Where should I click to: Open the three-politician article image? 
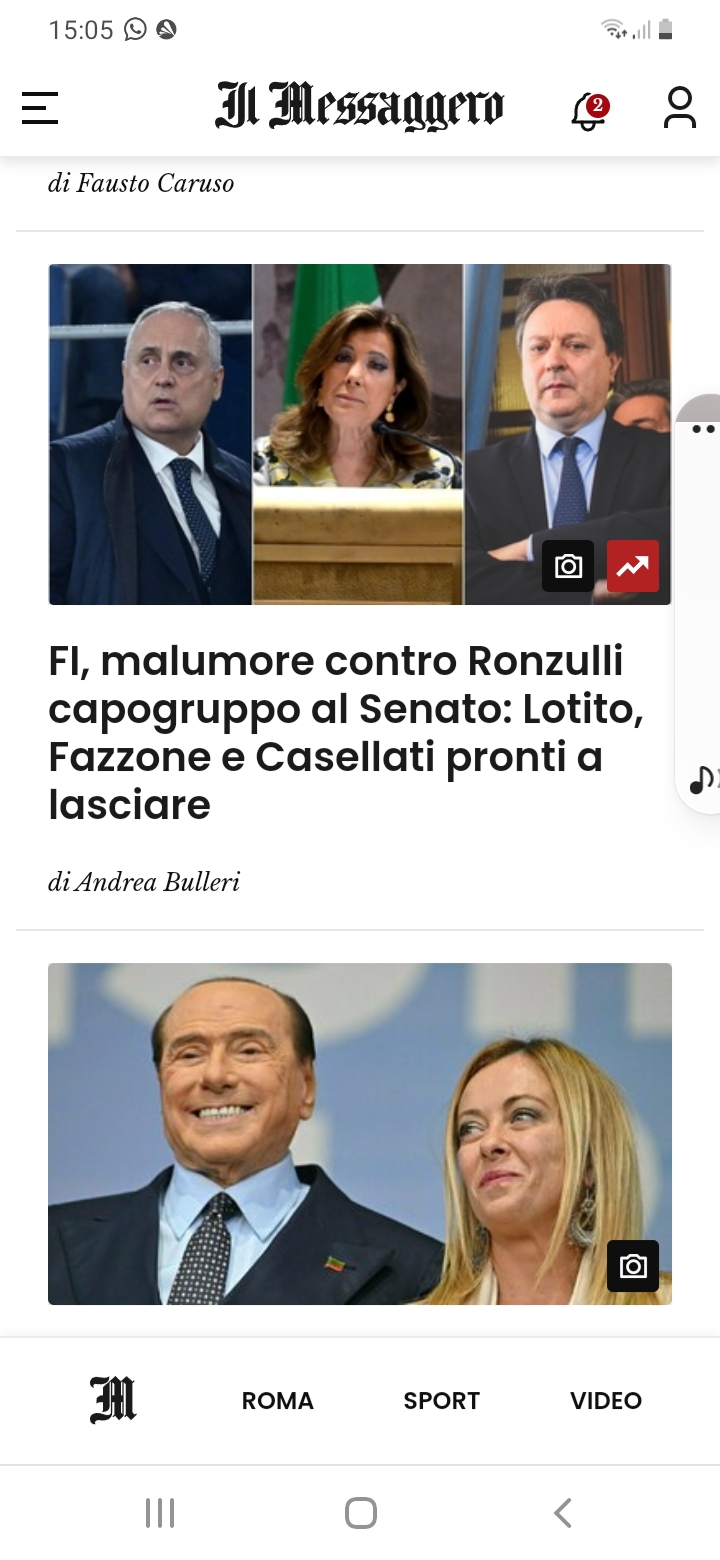359,434
